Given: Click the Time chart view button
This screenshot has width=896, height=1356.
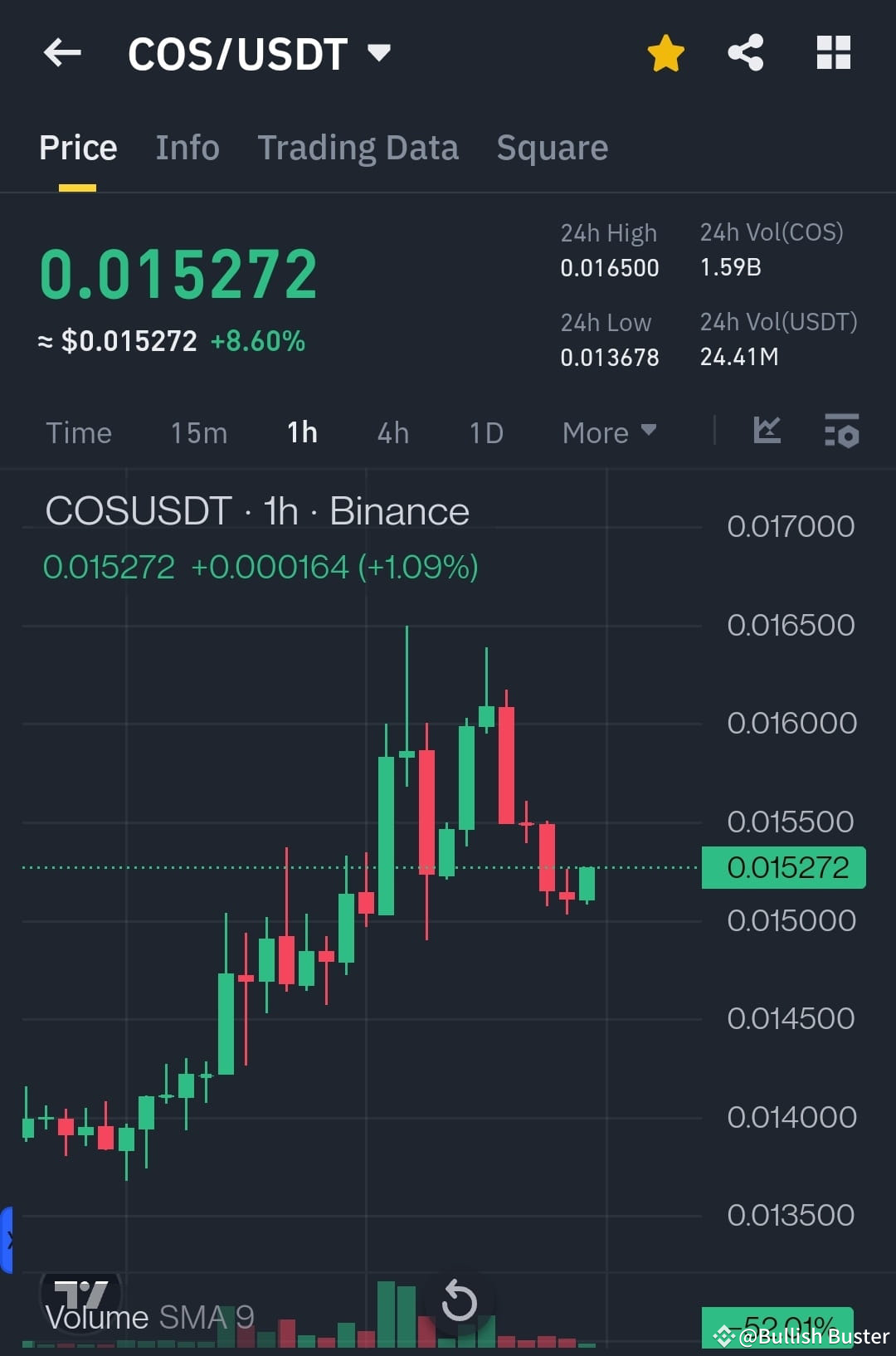Looking at the screenshot, I should [x=79, y=432].
